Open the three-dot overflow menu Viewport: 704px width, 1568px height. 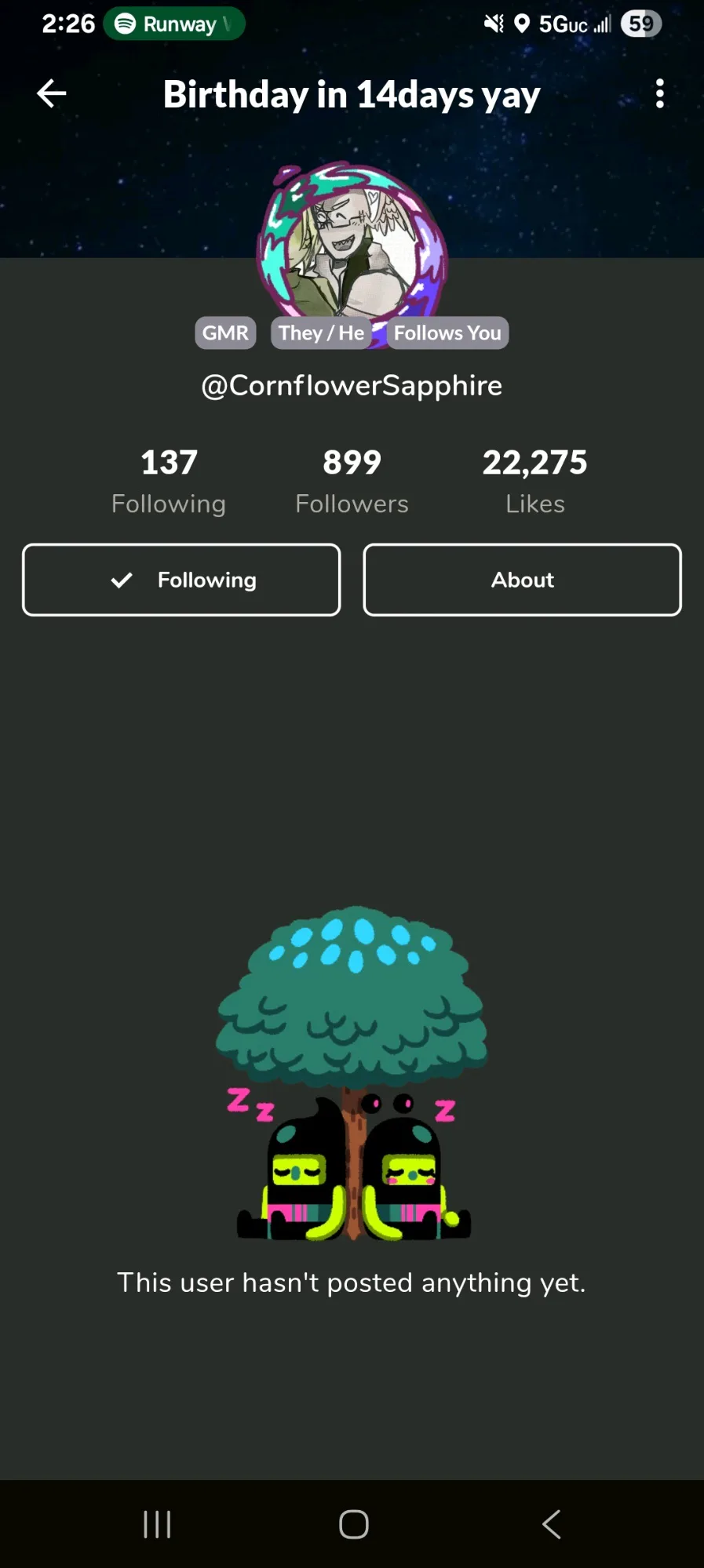(659, 93)
